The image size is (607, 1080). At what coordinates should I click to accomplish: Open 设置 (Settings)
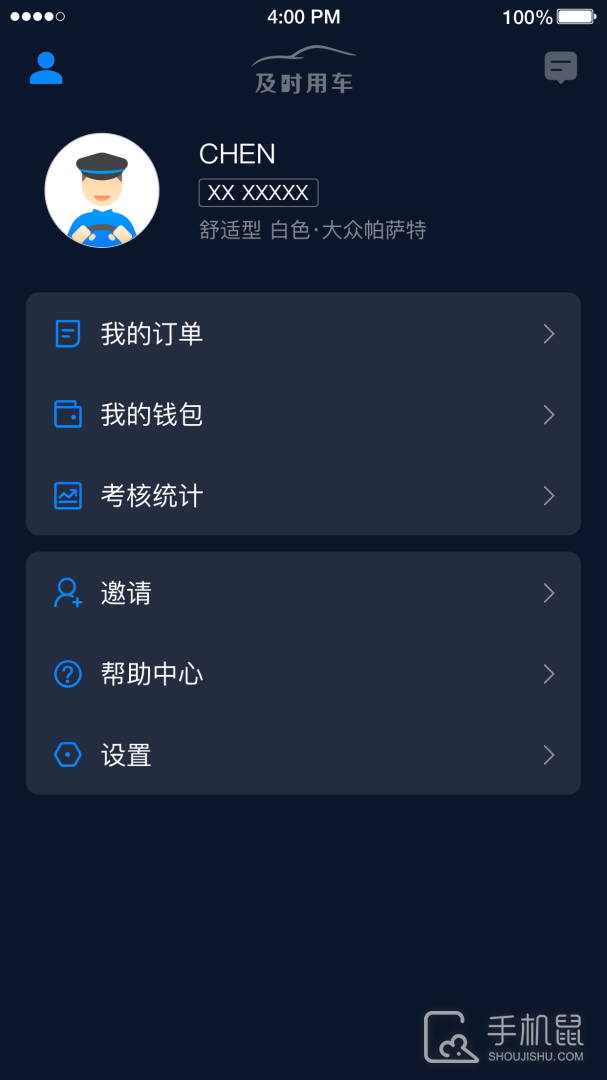click(303, 755)
